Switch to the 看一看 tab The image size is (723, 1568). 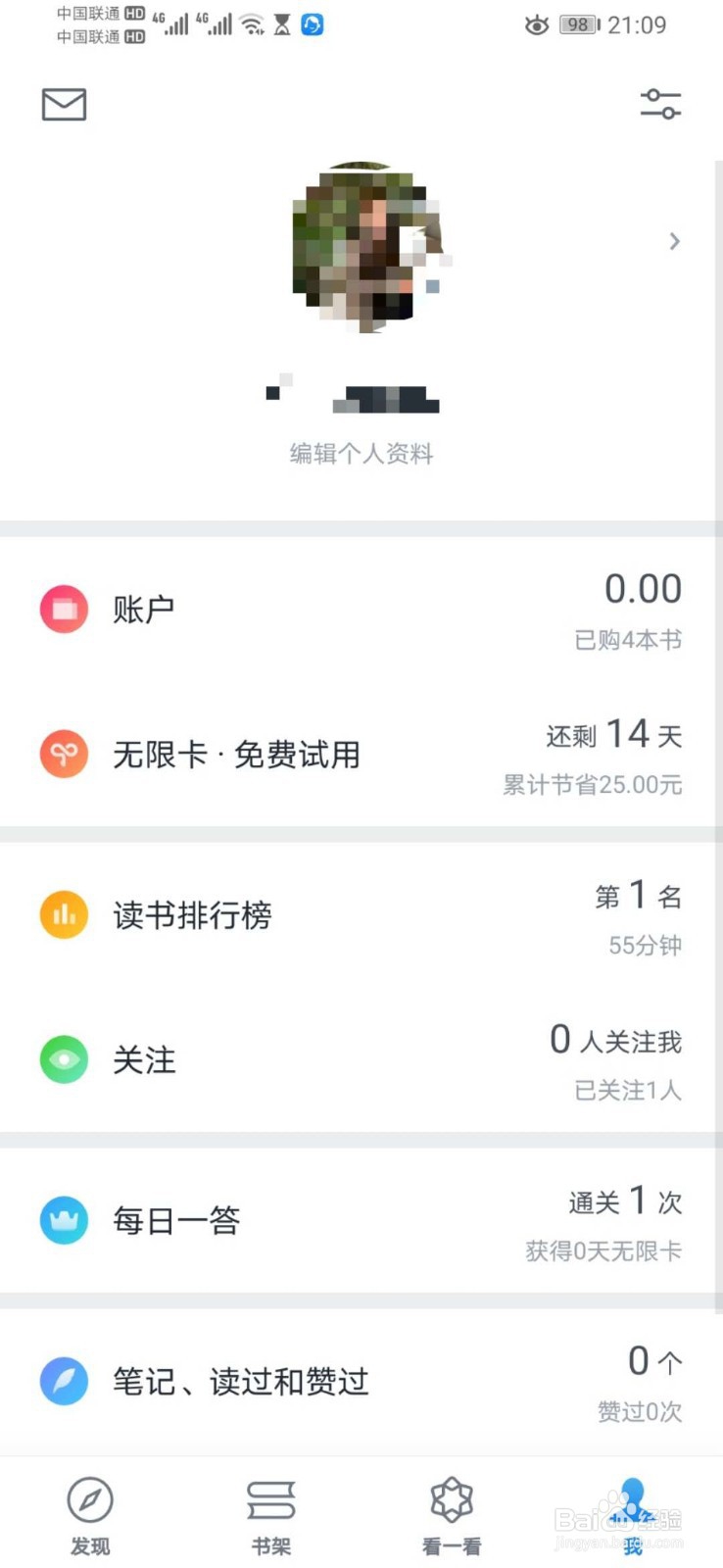(x=452, y=1516)
